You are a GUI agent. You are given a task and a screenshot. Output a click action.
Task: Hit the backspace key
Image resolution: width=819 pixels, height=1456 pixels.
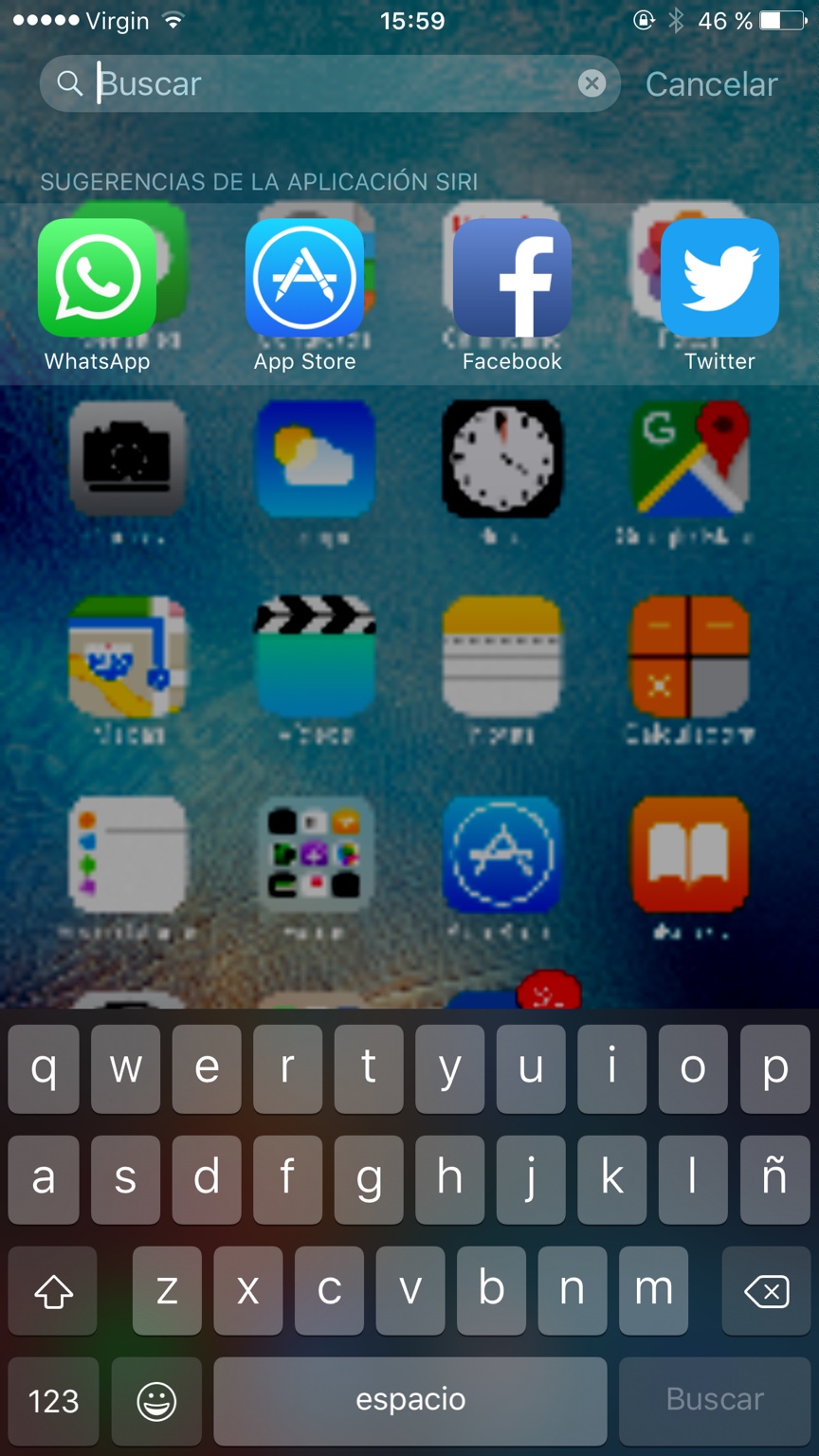pos(766,1290)
